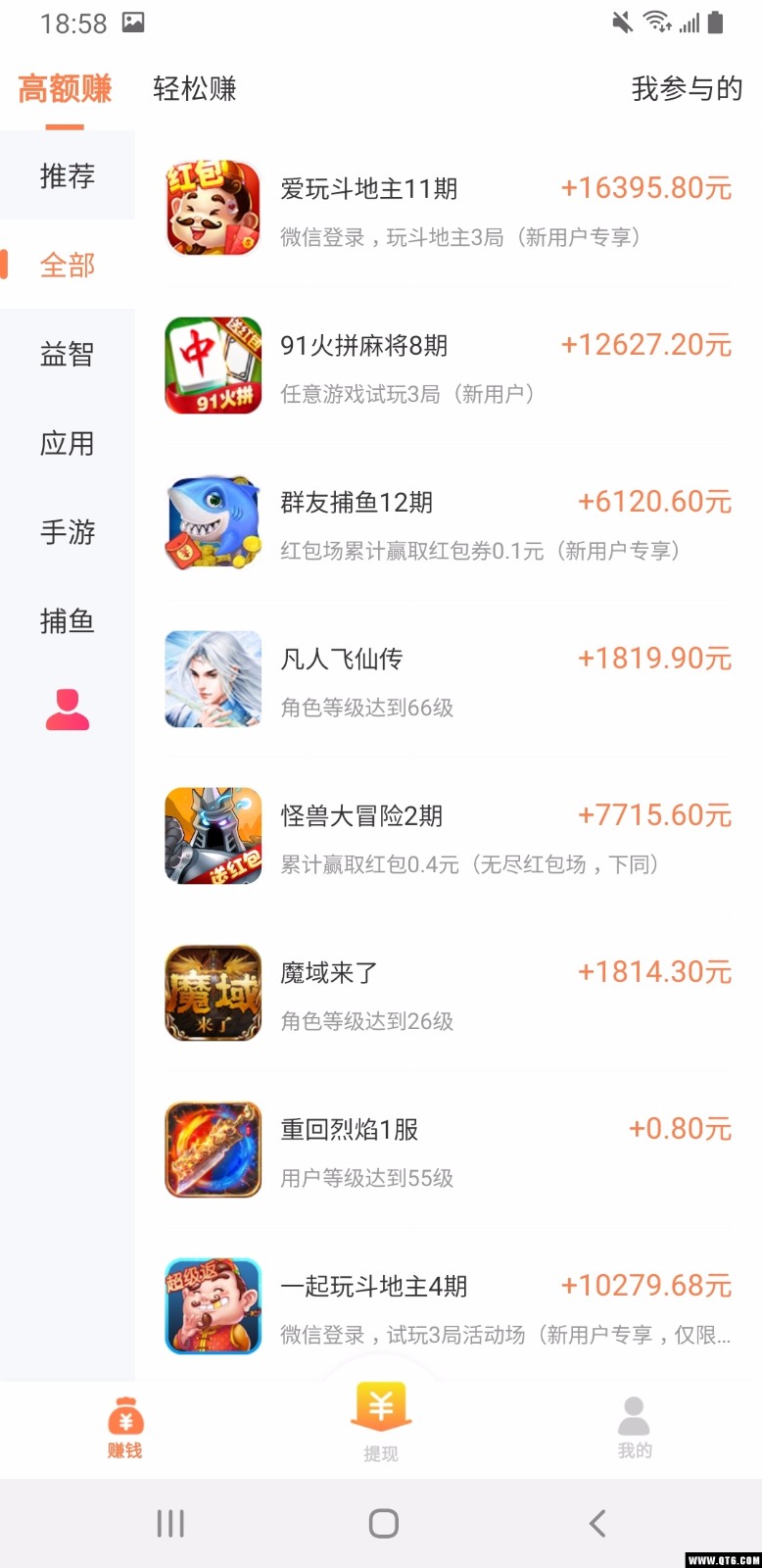The height and width of the screenshot is (1568, 762).
Task: Select the 手游 category
Action: pyautogui.click(x=67, y=532)
